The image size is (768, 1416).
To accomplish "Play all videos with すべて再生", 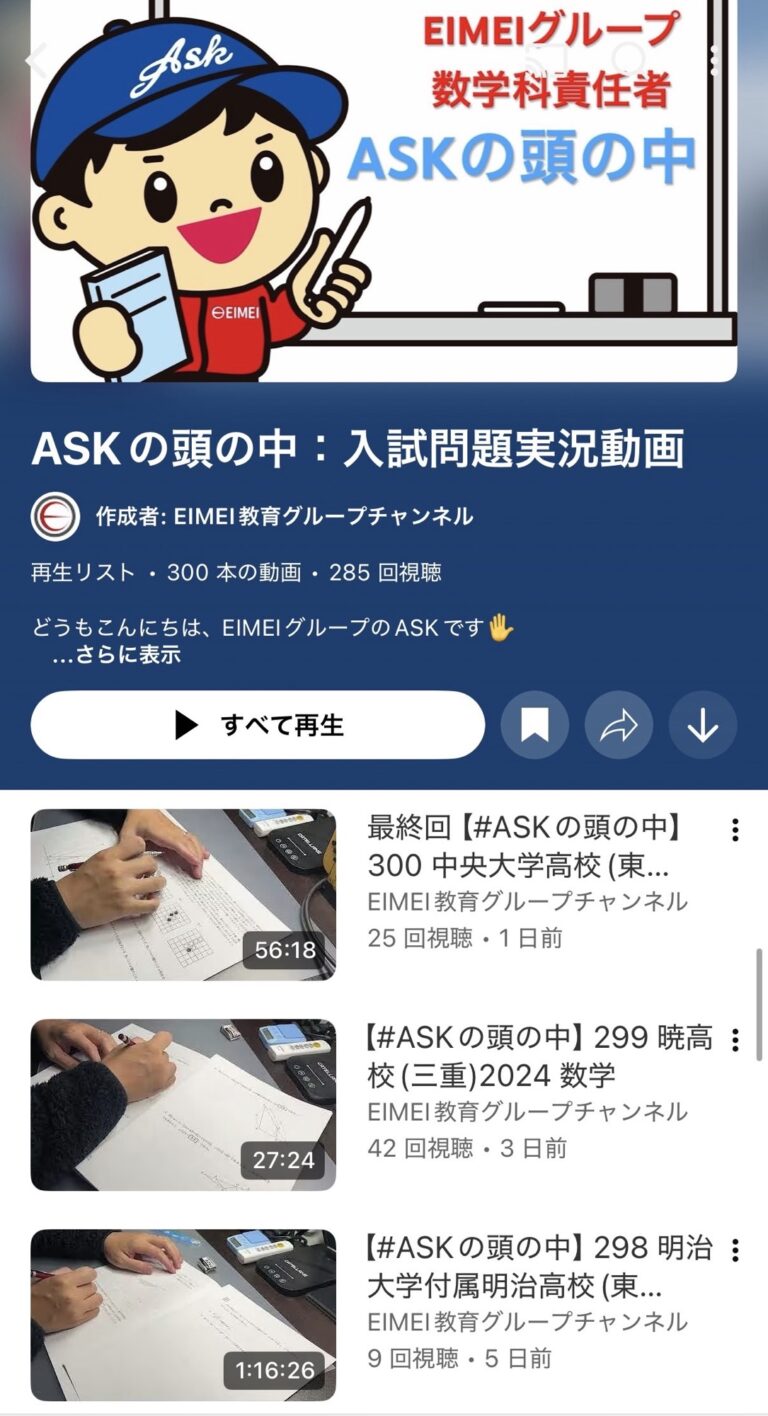I will pyautogui.click(x=258, y=725).
